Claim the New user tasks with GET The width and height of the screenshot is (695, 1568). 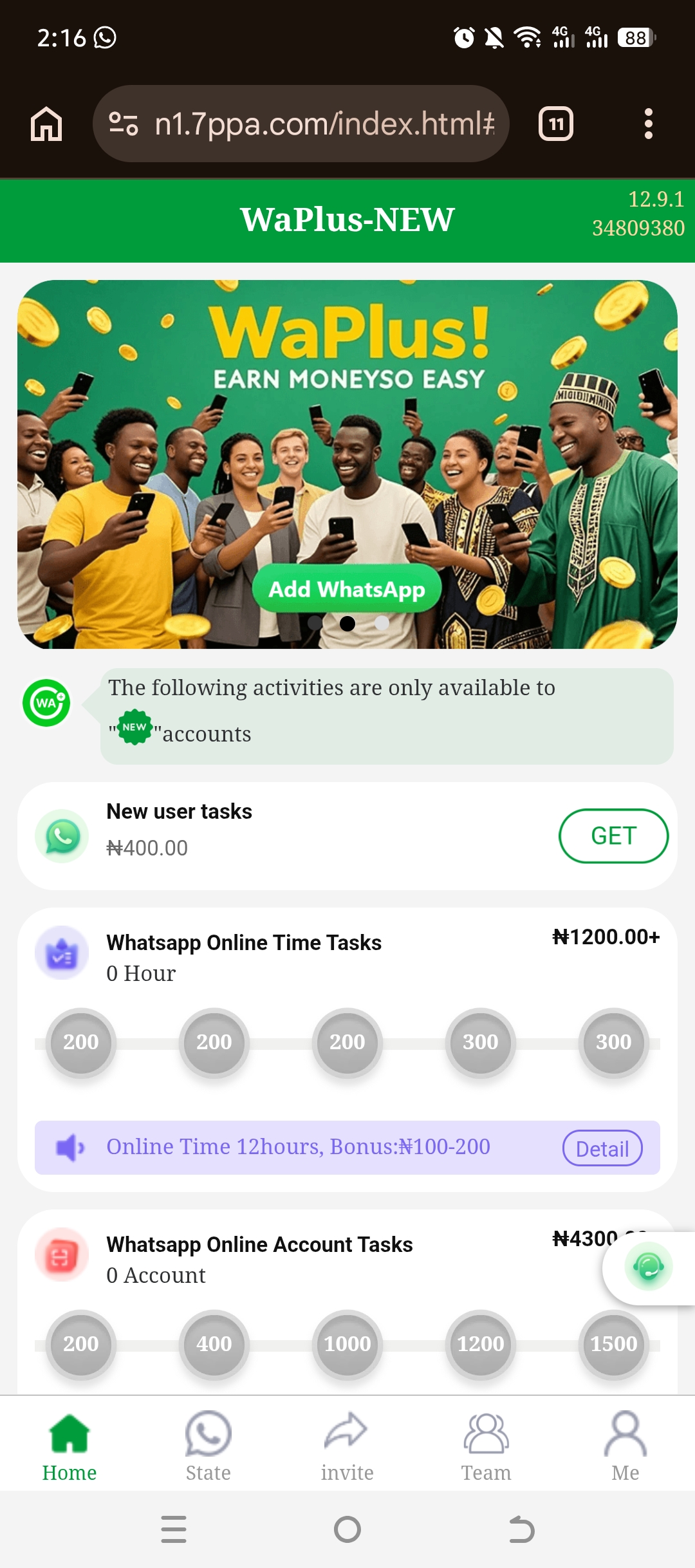coord(613,835)
